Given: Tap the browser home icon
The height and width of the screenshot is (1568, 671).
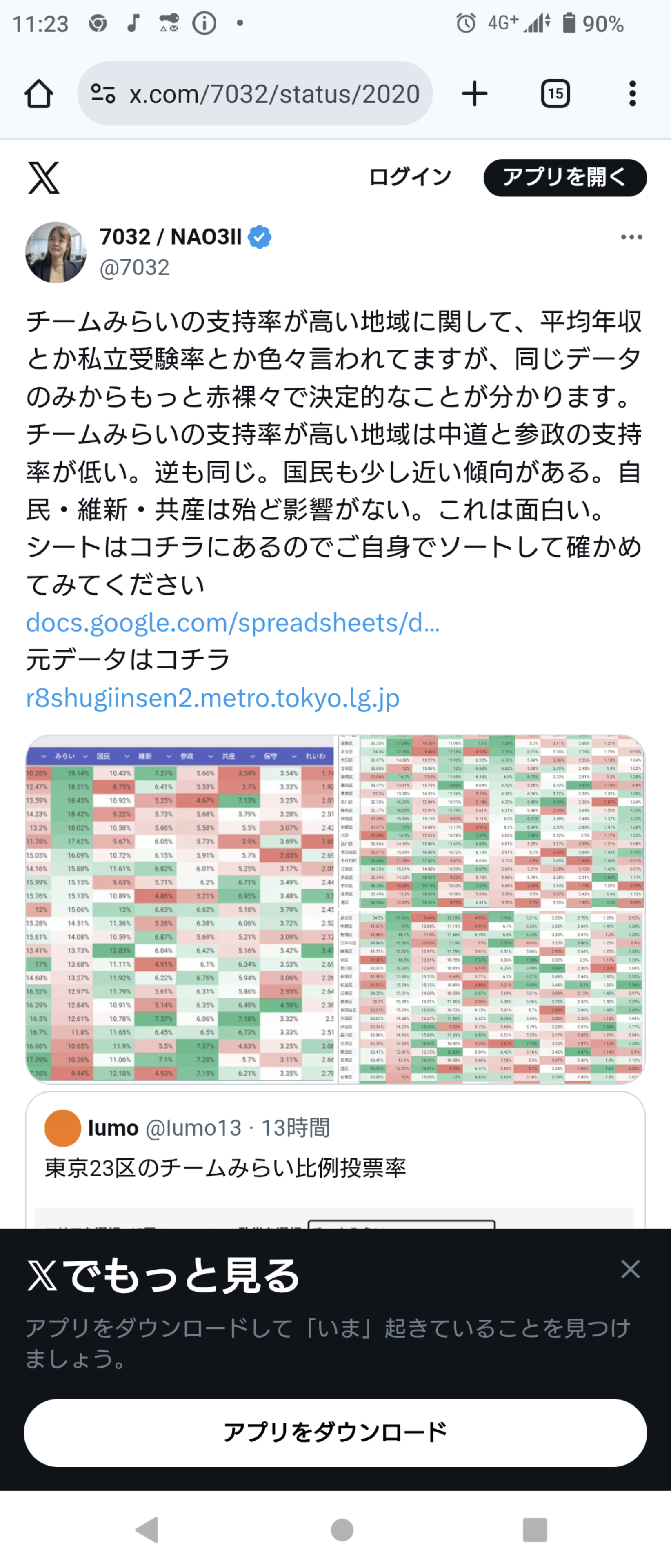Looking at the screenshot, I should (38, 94).
